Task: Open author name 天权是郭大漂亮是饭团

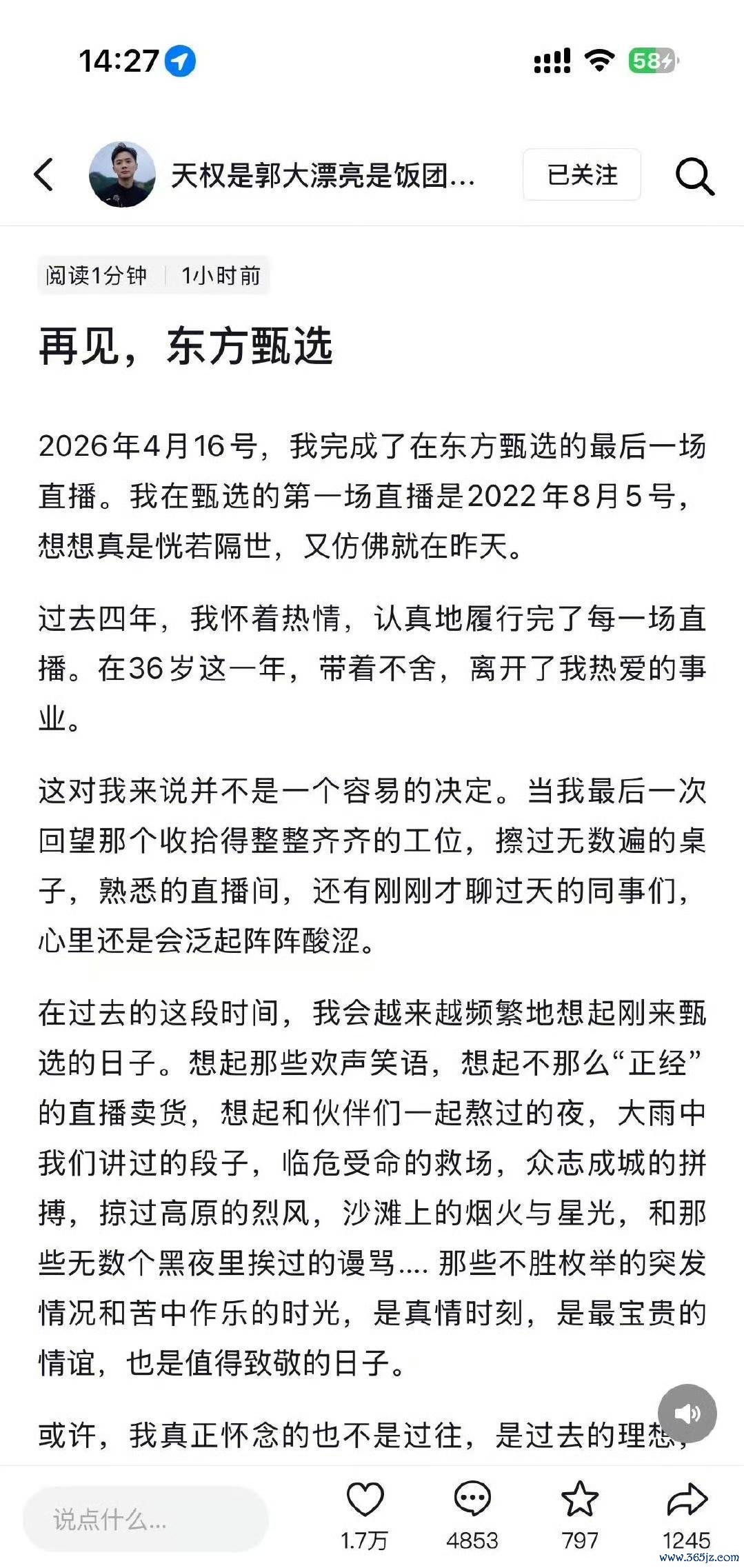Action: (x=323, y=176)
